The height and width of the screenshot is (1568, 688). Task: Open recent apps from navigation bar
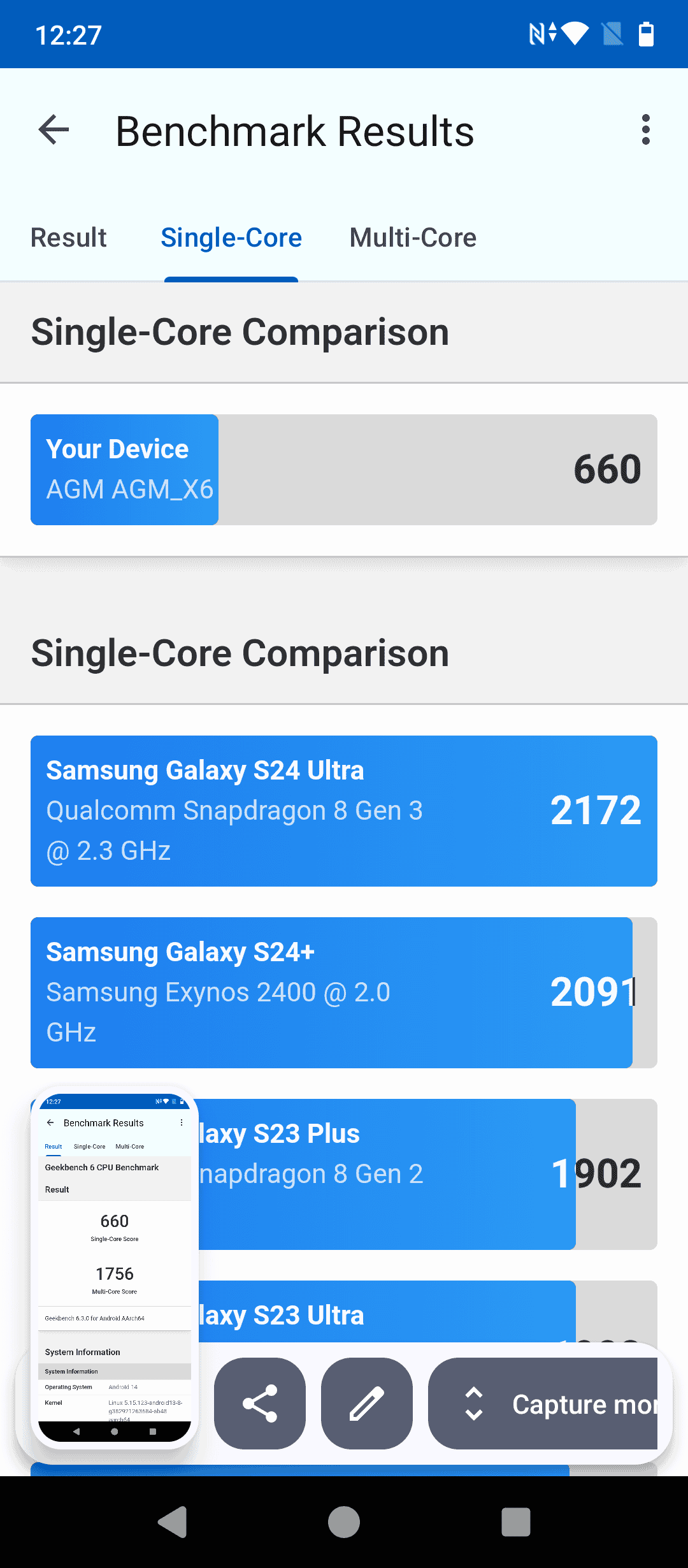coord(516,1522)
